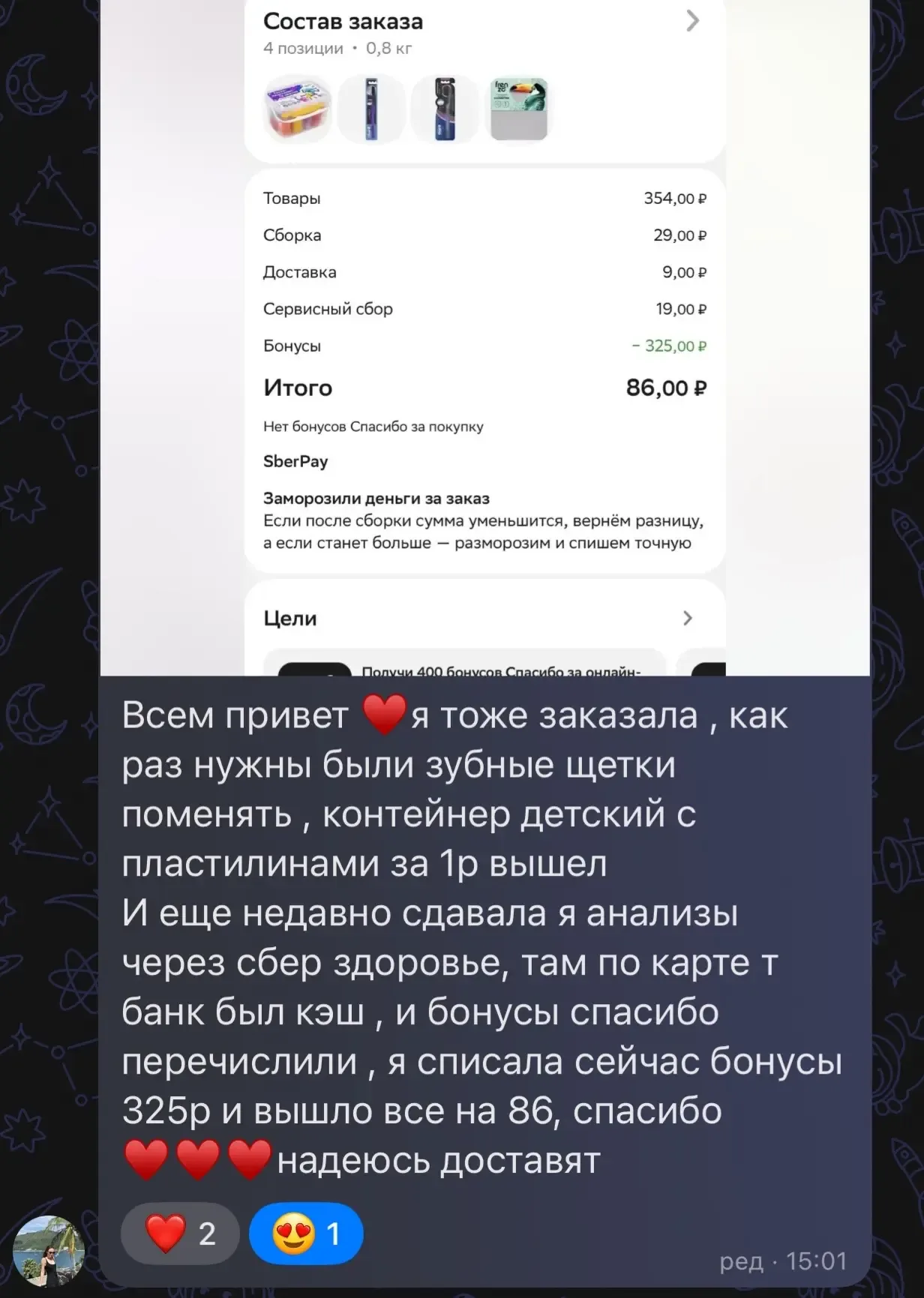Open the attached order screenshot image

[x=484, y=337]
